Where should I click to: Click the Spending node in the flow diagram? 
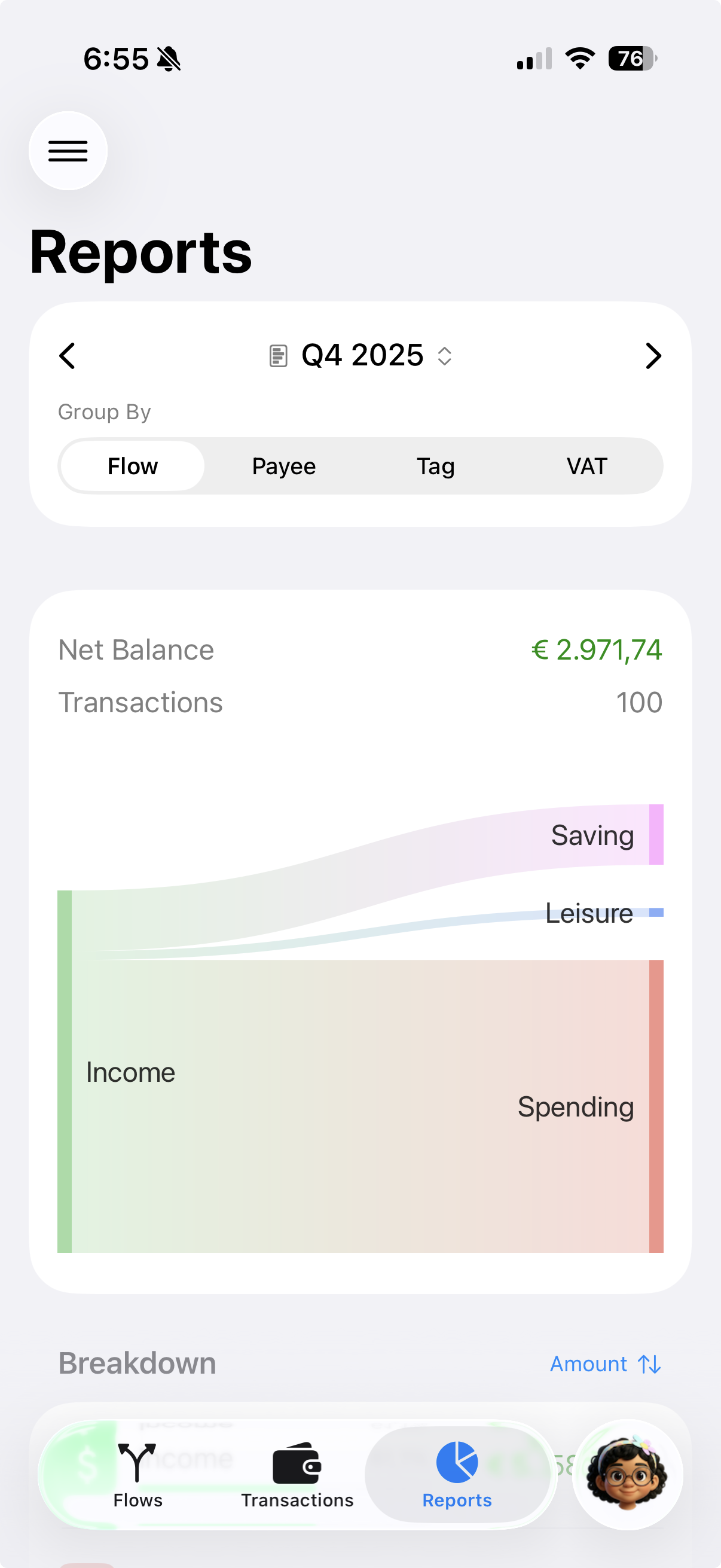click(x=576, y=1107)
